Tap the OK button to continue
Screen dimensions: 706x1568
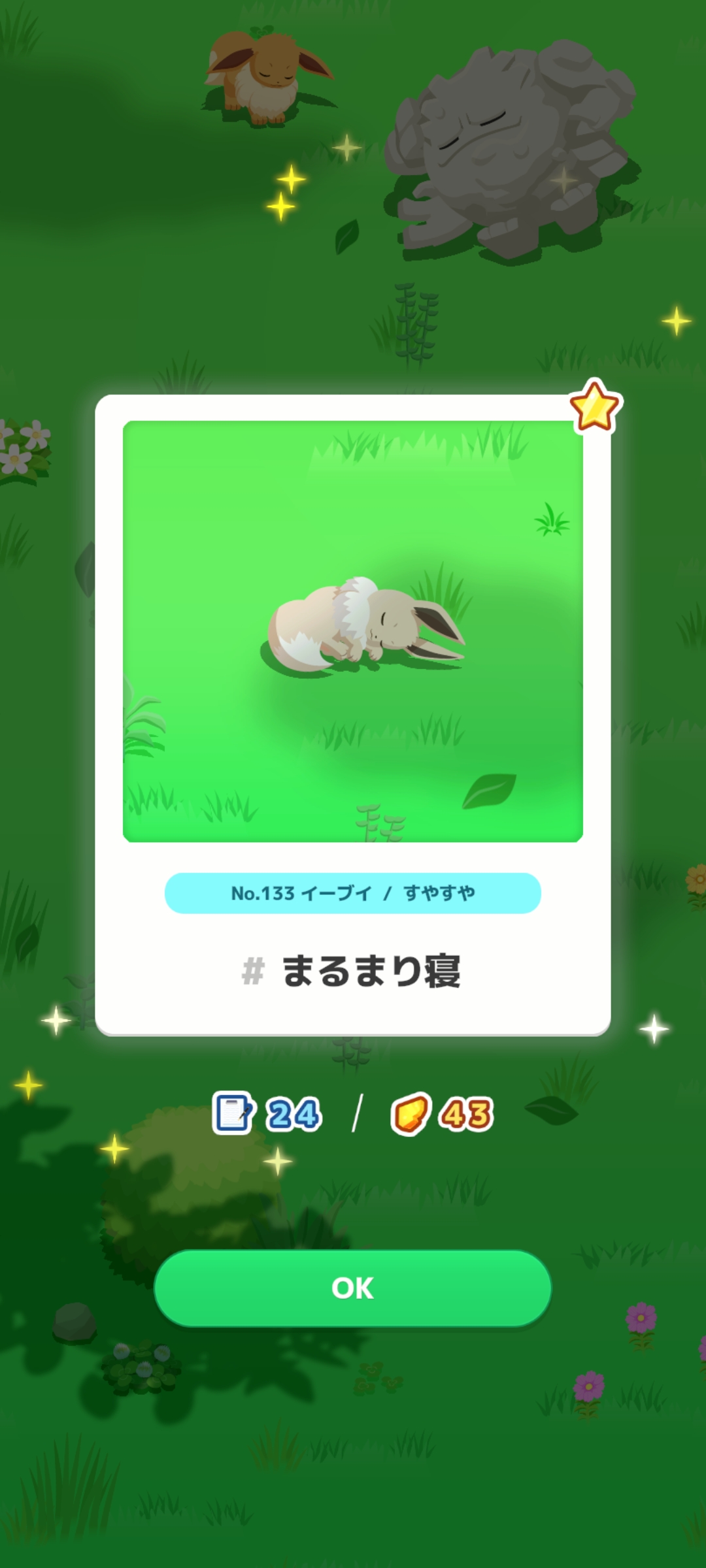click(x=352, y=1288)
